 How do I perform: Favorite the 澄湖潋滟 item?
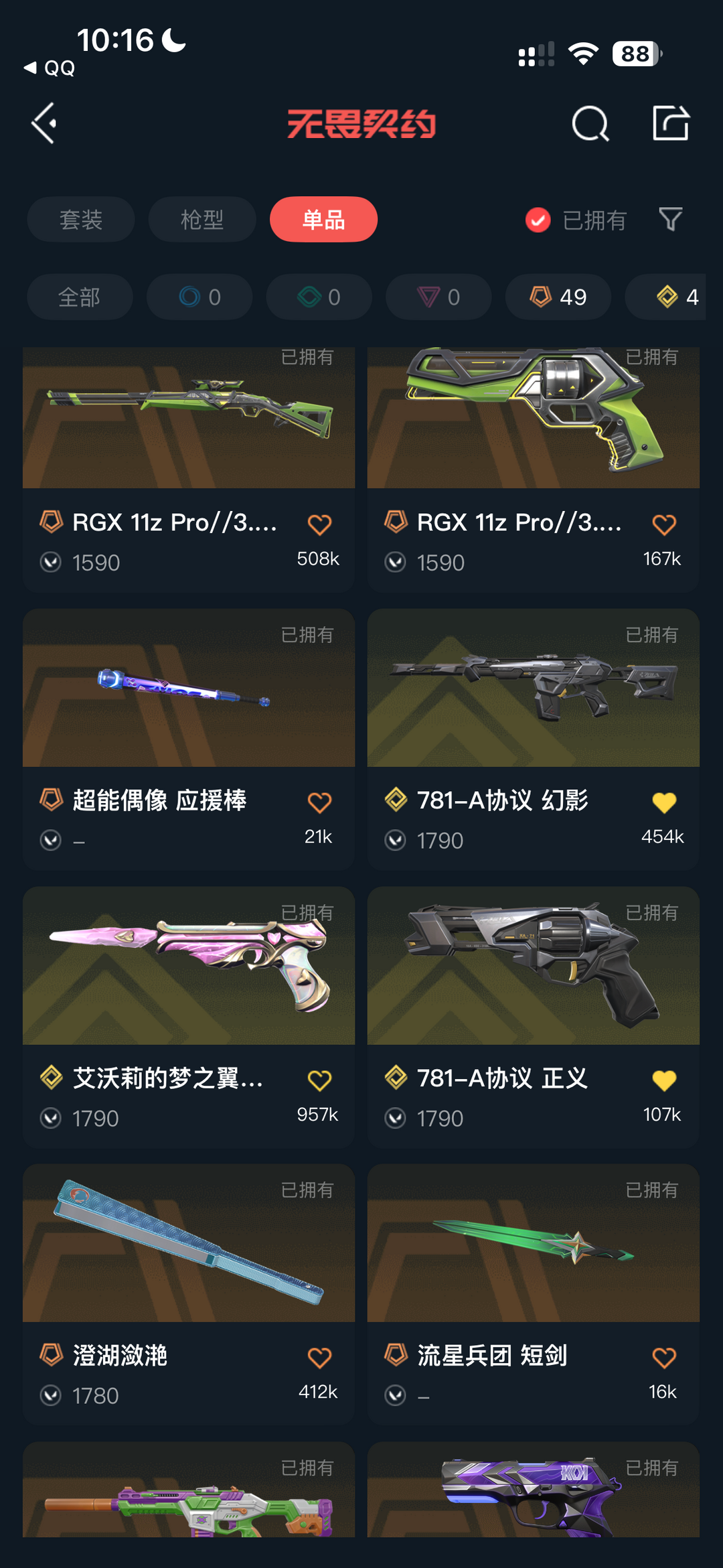pos(319,1357)
